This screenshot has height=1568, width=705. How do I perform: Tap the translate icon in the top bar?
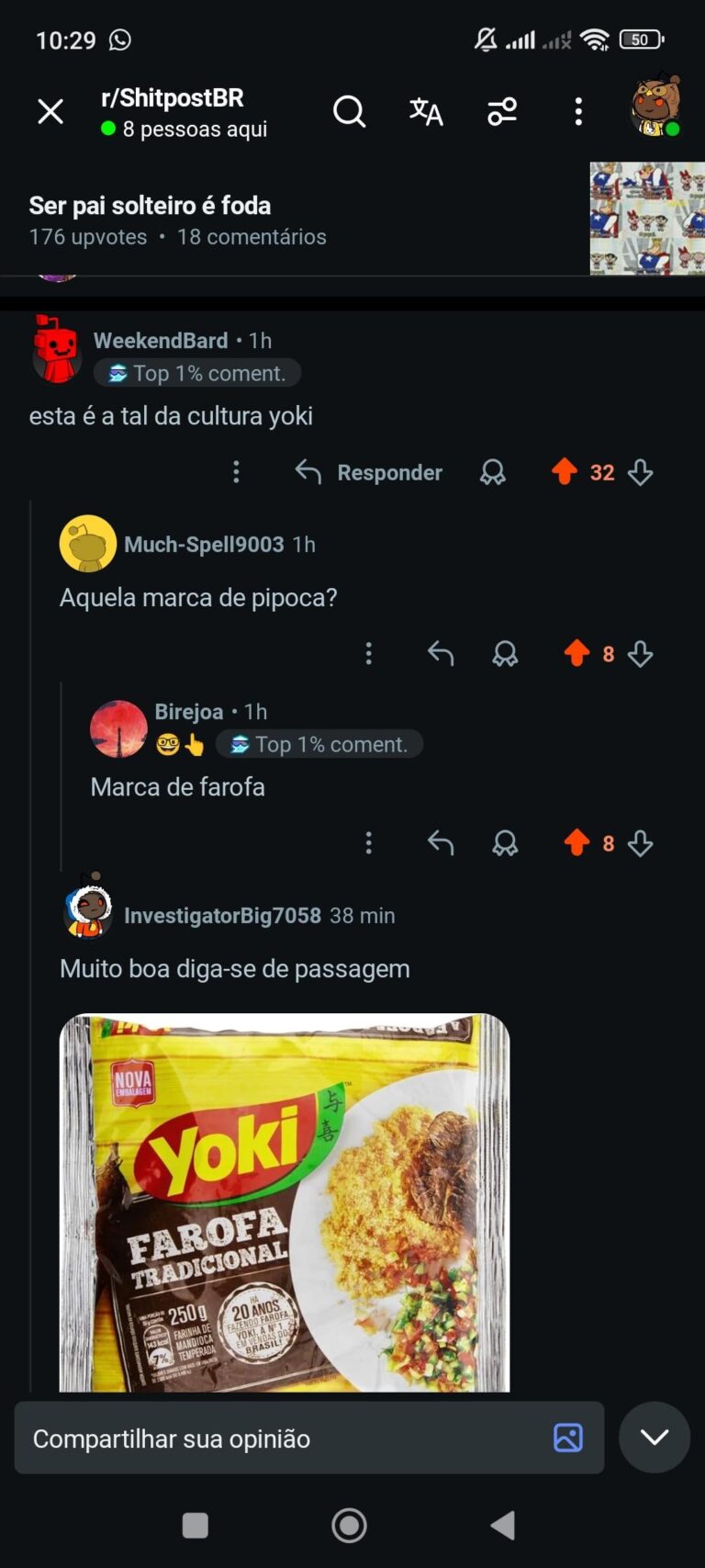point(426,112)
